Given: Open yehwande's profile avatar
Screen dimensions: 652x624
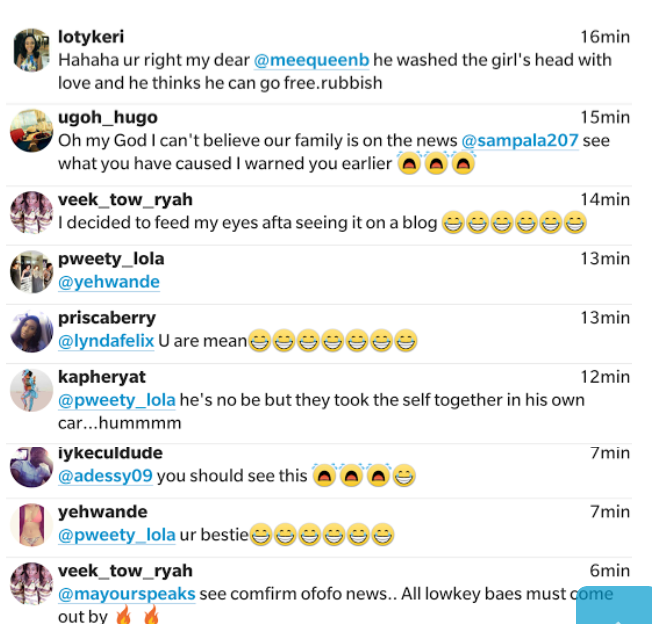Looking at the screenshot, I should click(32, 525).
